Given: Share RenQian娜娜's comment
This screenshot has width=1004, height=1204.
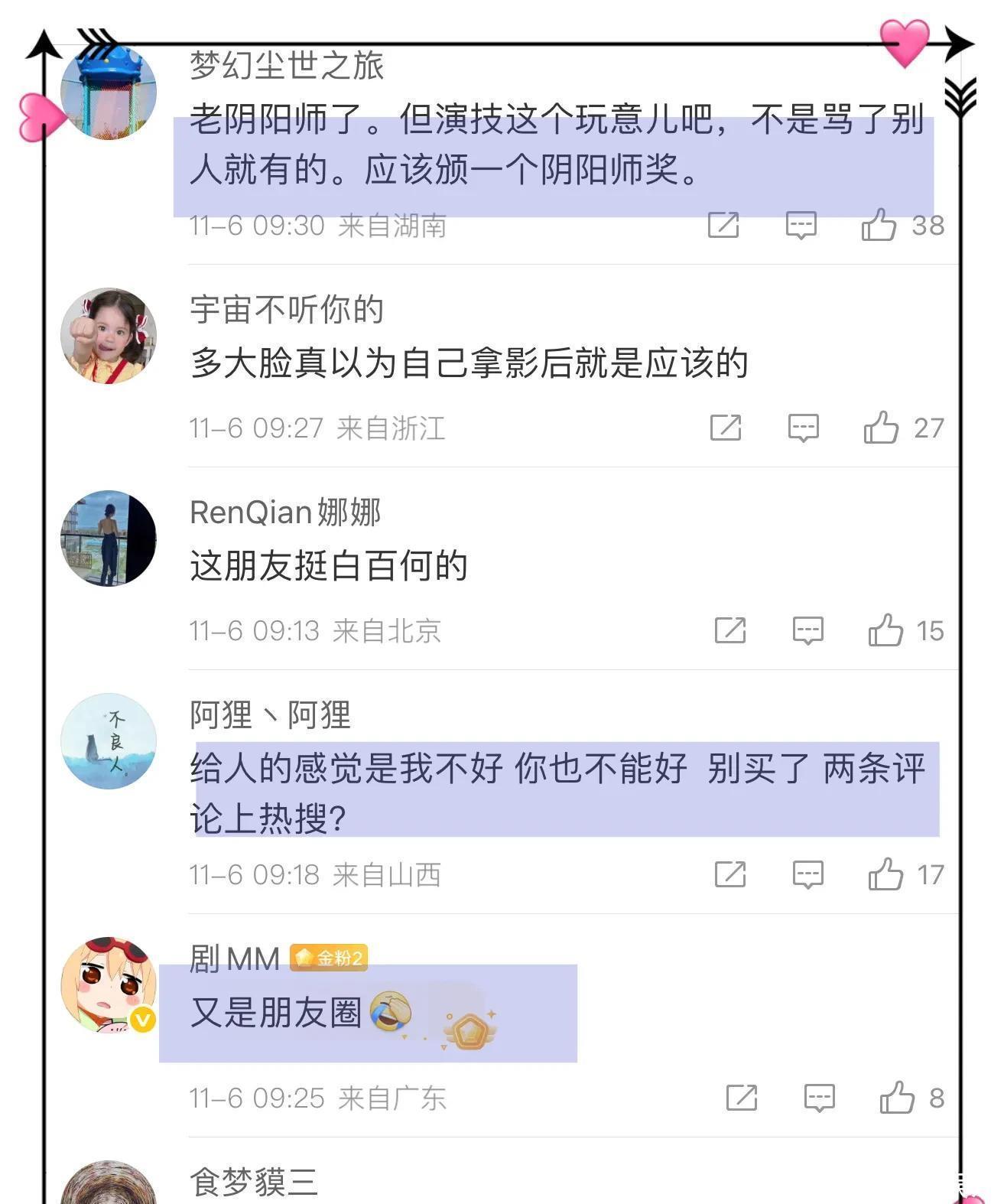Looking at the screenshot, I should pyautogui.click(x=730, y=631).
